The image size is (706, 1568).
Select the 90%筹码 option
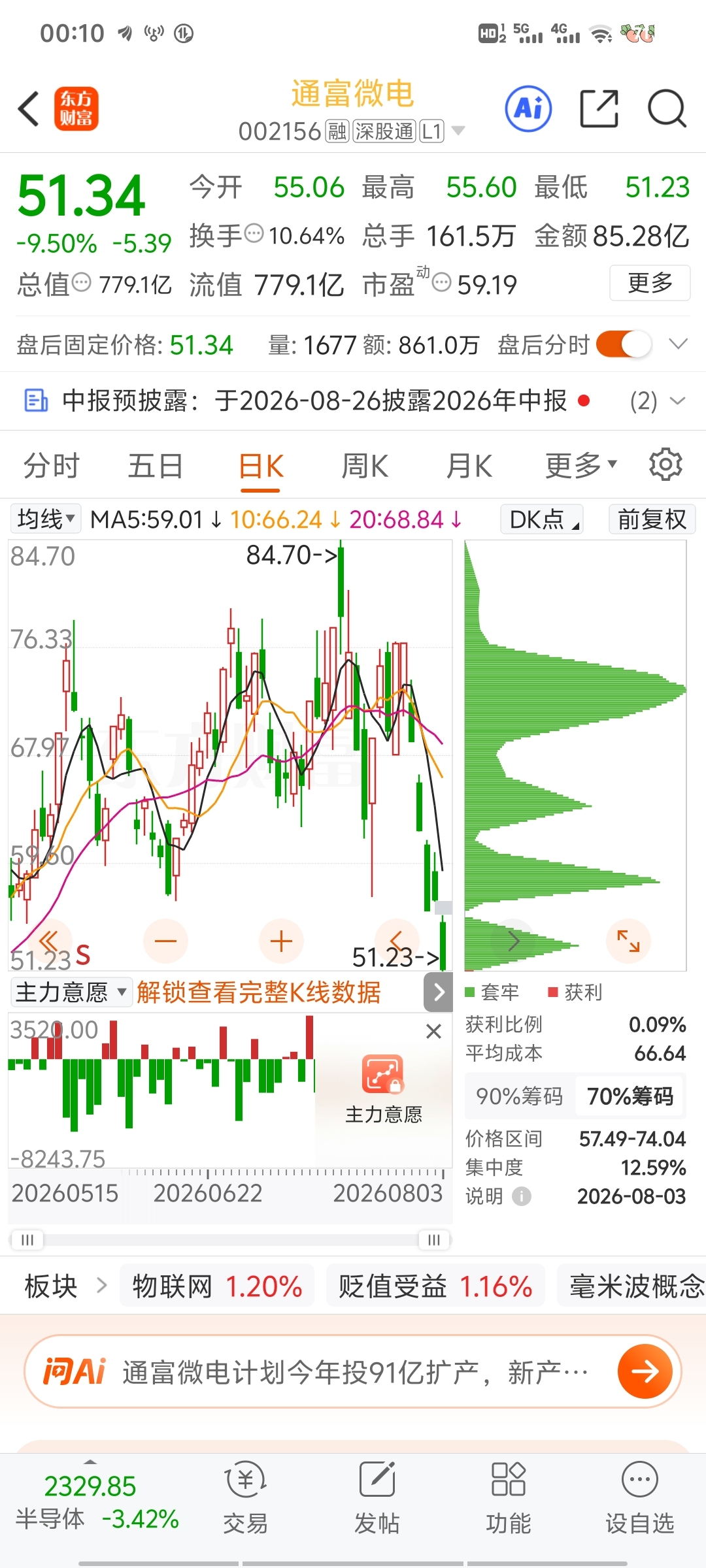[520, 1096]
